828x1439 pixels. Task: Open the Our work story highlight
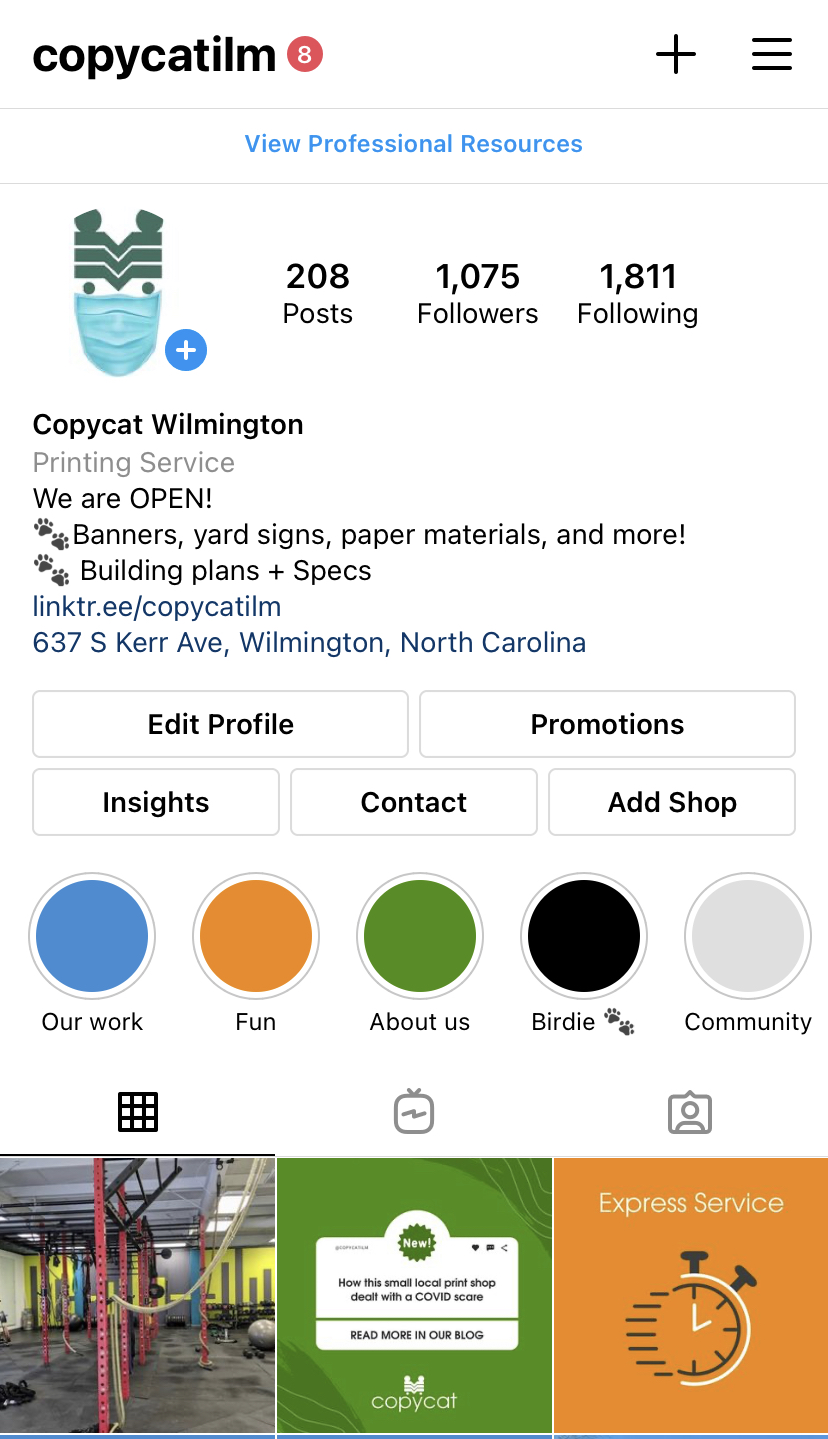pyautogui.click(x=92, y=936)
